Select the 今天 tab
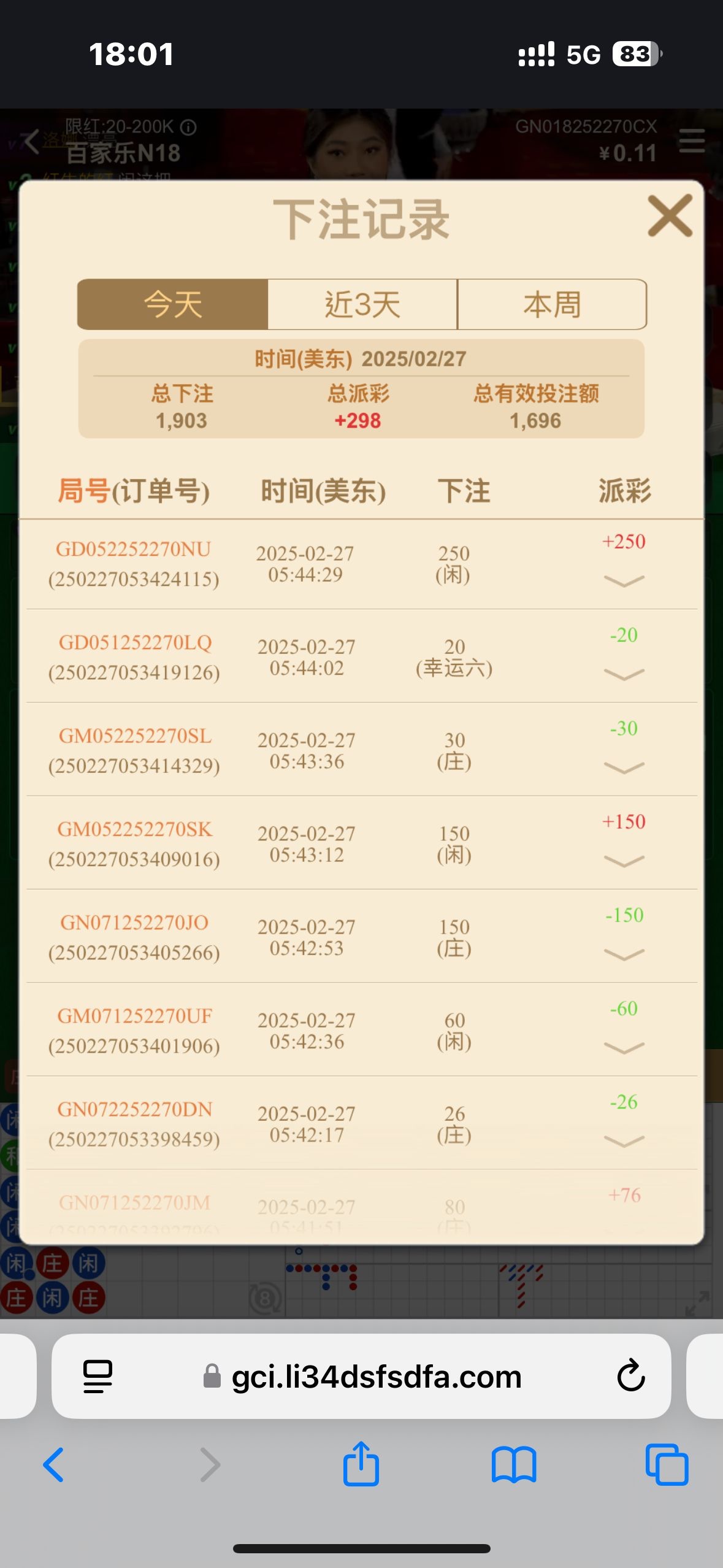Screen dimensions: 723x1568 click(173, 305)
